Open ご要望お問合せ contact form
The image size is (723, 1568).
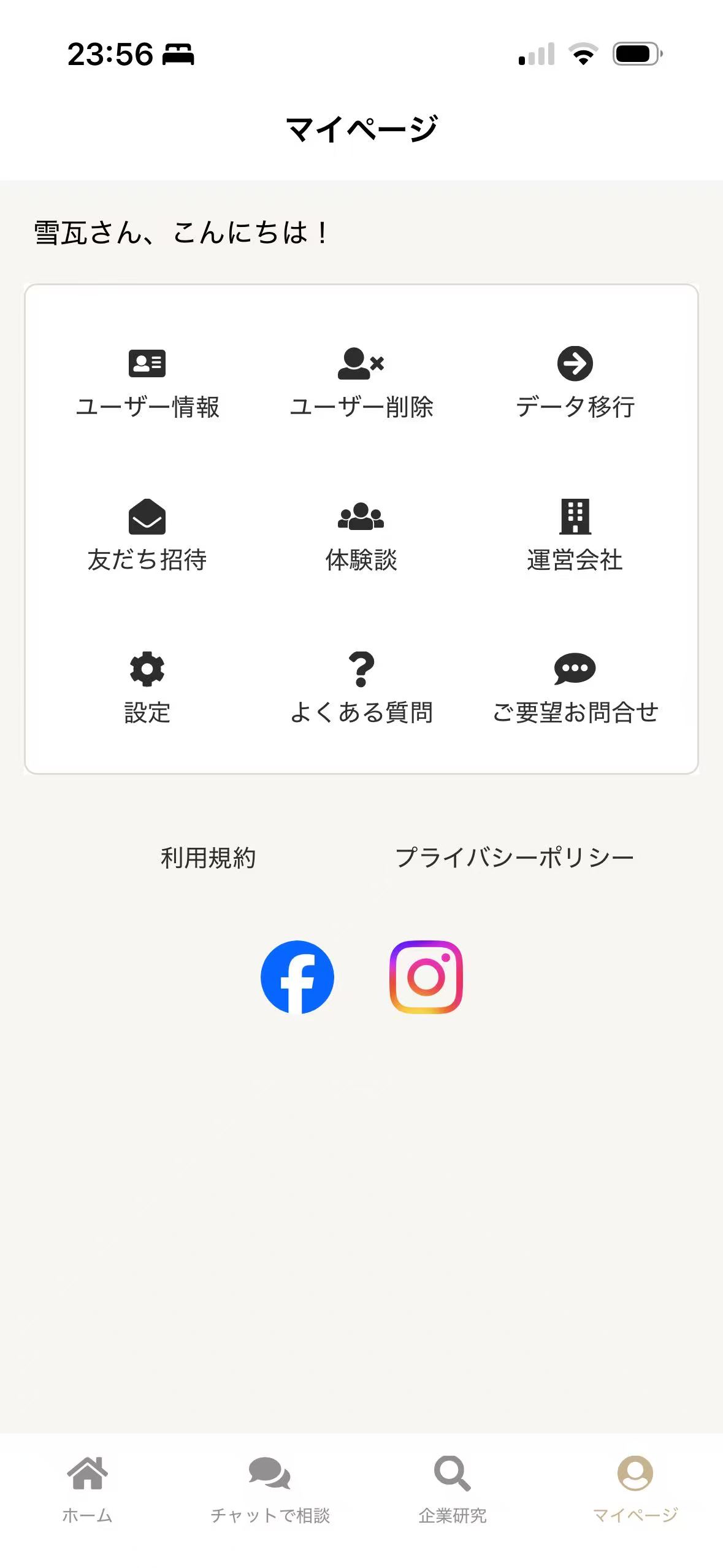pyautogui.click(x=575, y=689)
